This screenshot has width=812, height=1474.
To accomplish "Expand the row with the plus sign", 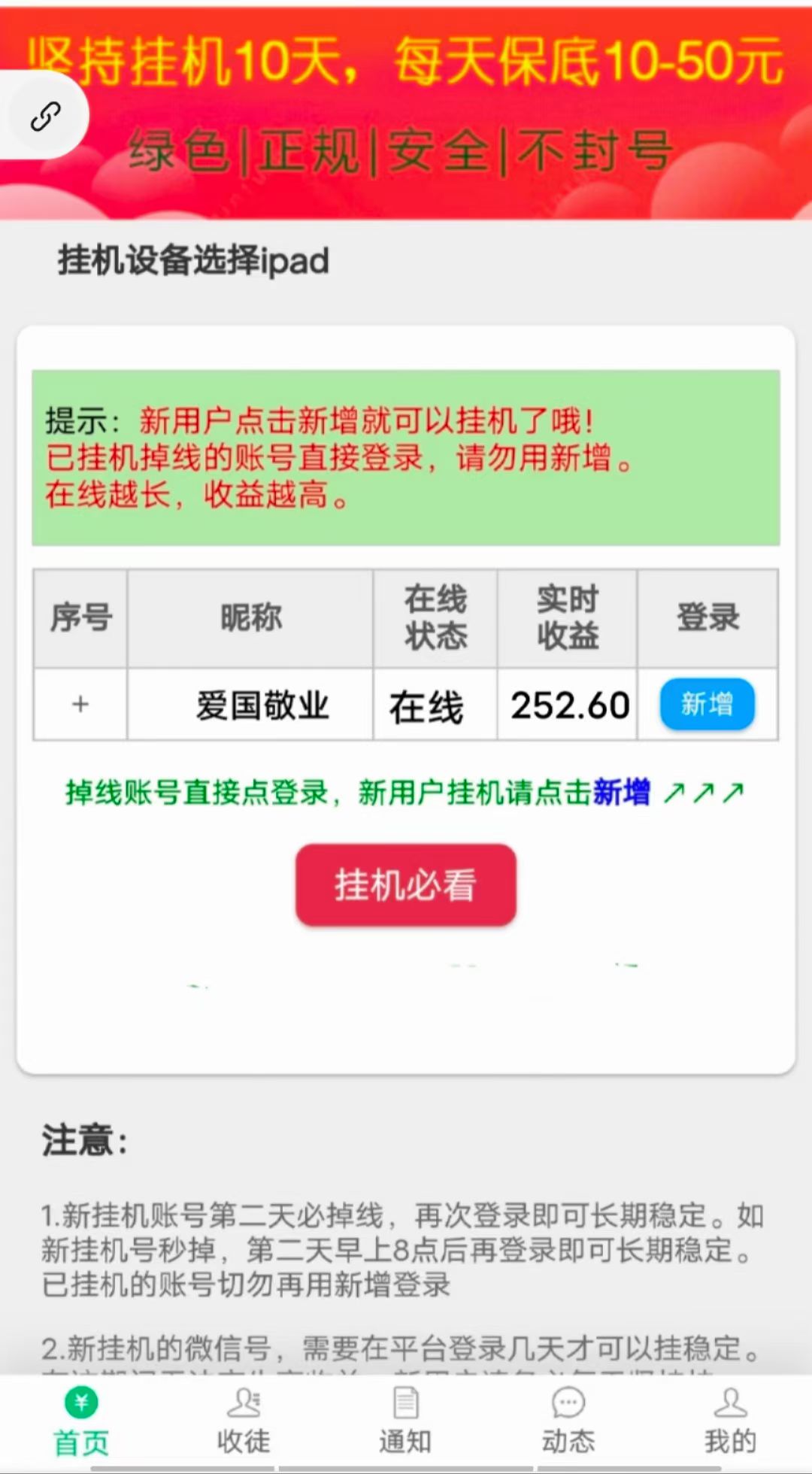I will pos(80,704).
